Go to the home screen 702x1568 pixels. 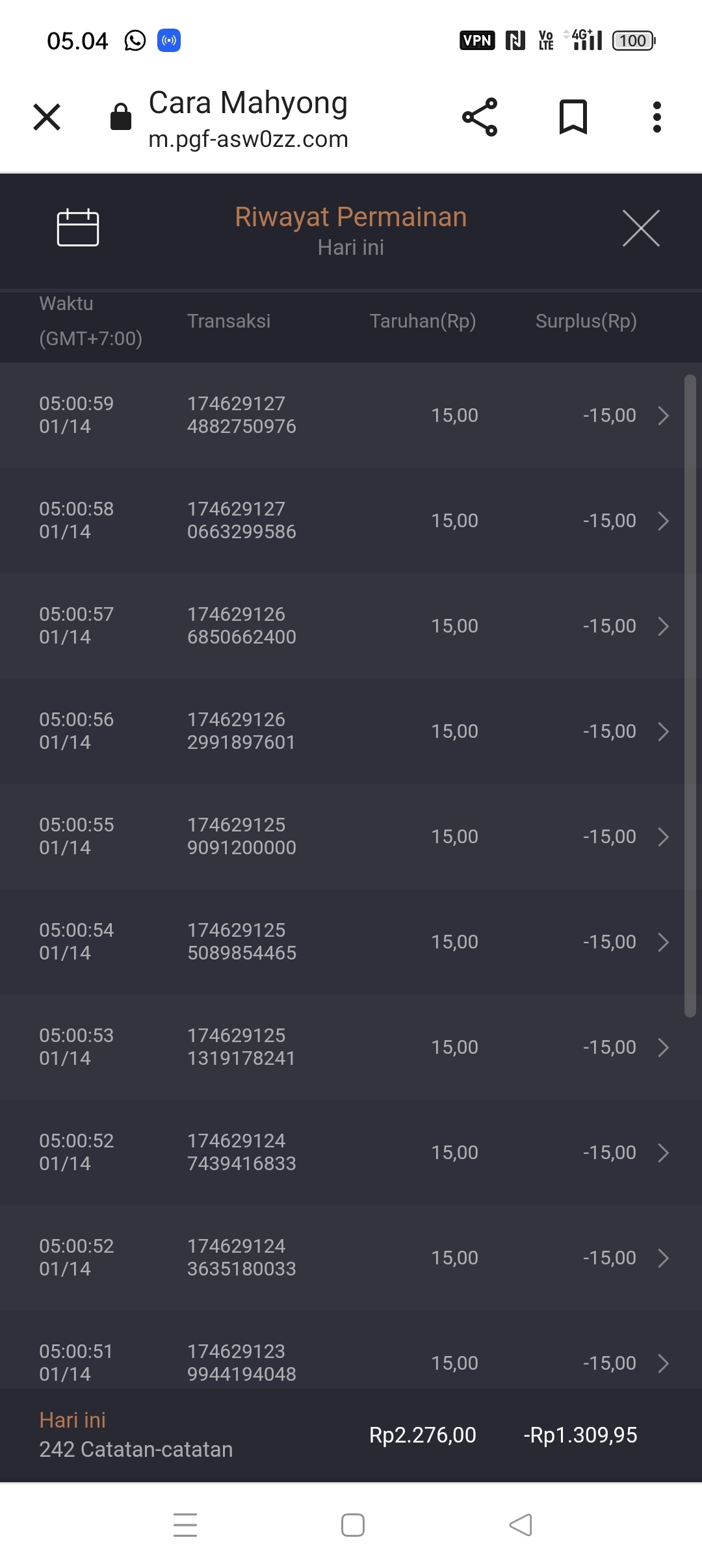click(352, 1525)
